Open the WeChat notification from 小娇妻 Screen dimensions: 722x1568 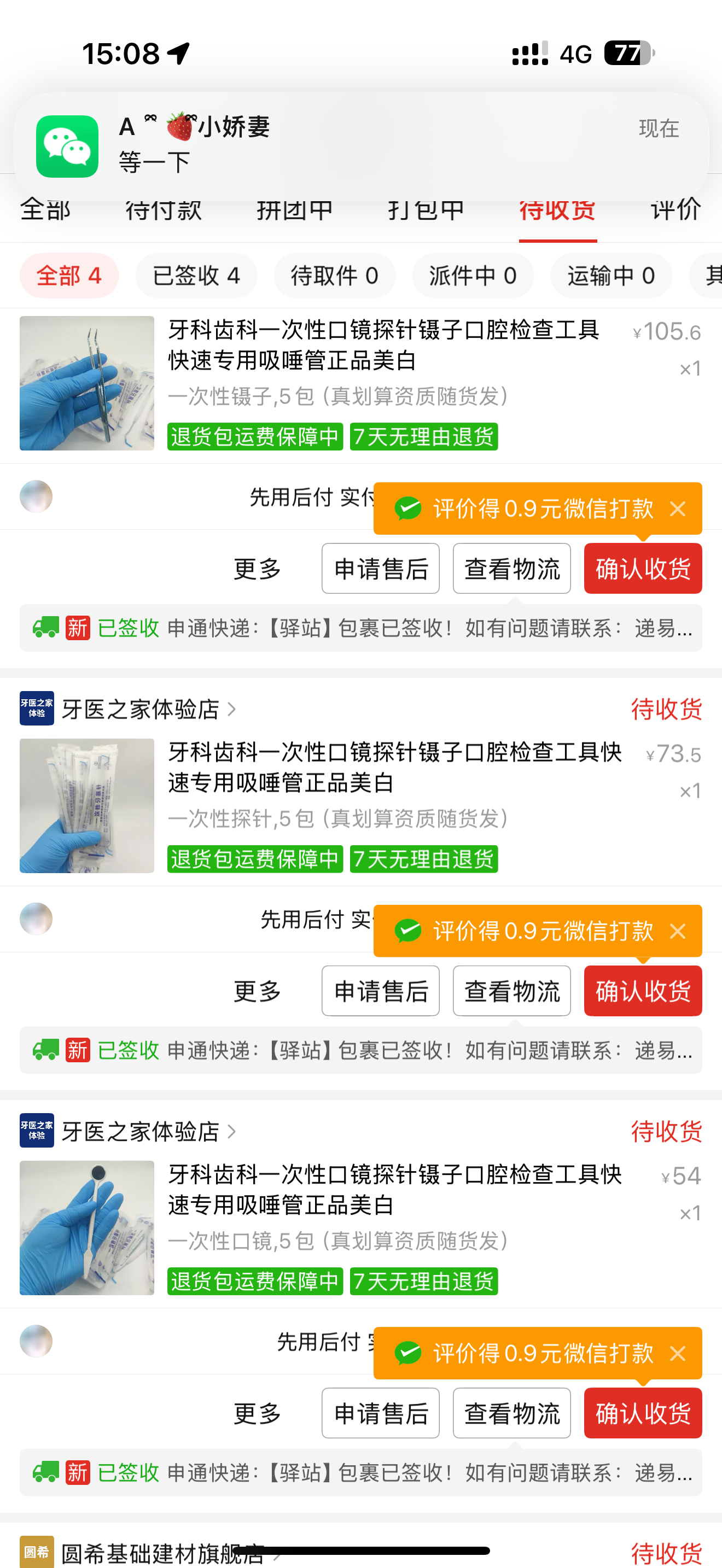click(x=360, y=146)
